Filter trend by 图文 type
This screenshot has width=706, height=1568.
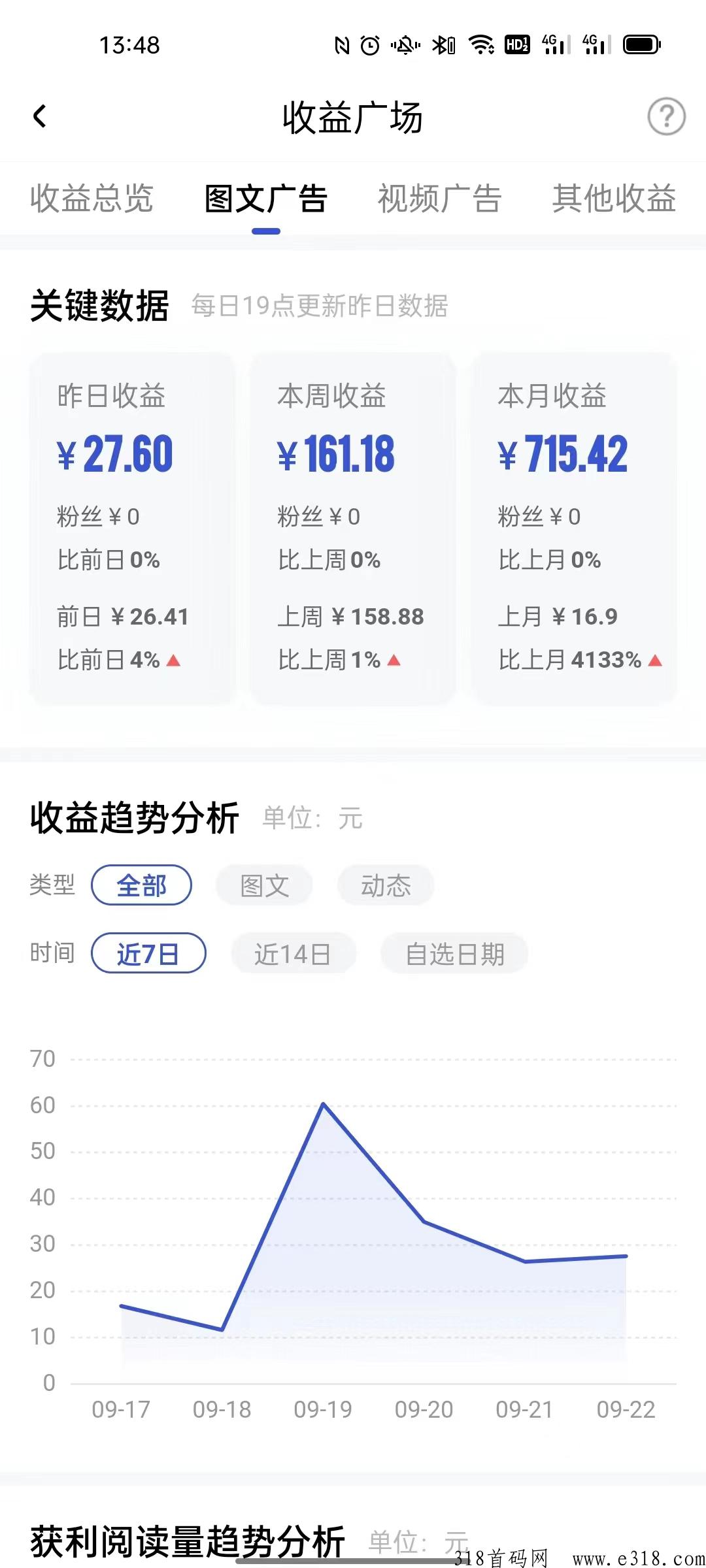[264, 886]
